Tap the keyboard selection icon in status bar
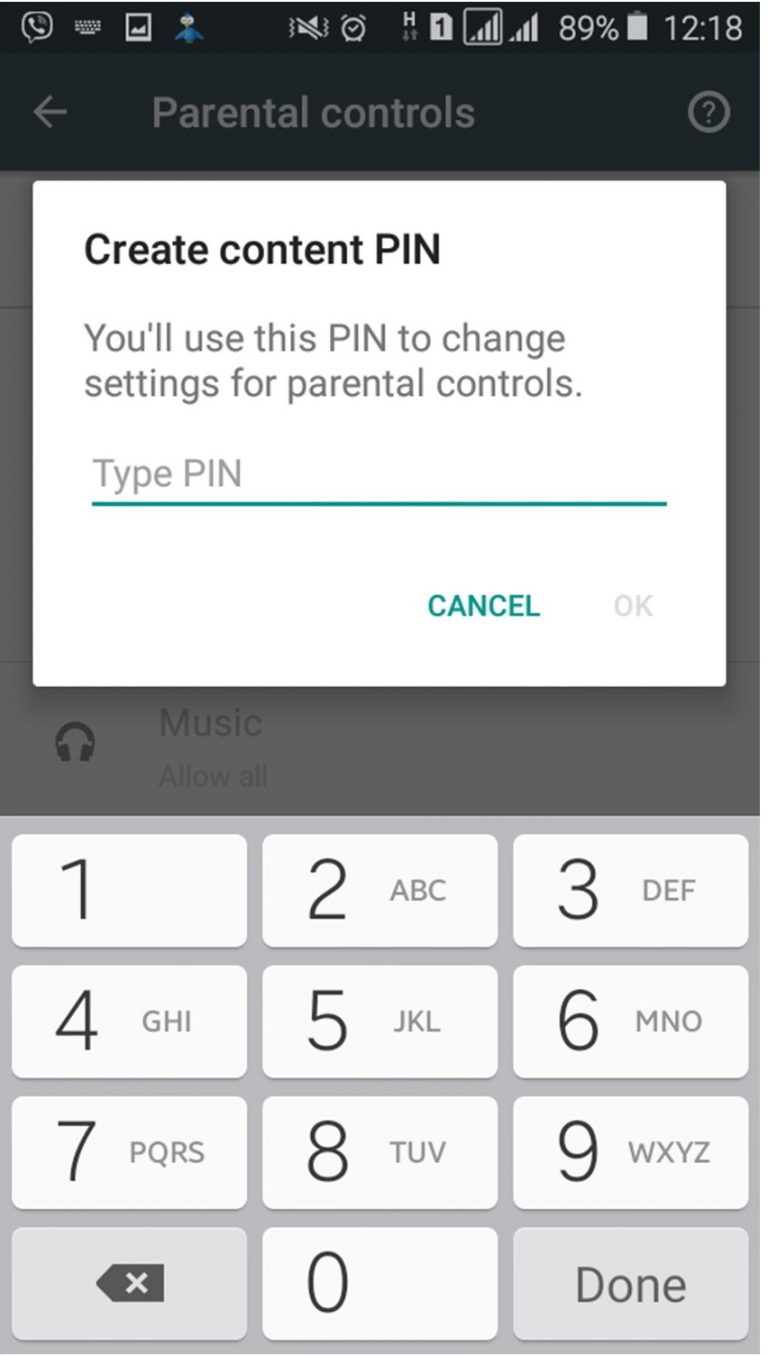Screen dimensions: 768x1356 pyautogui.click(x=88, y=27)
